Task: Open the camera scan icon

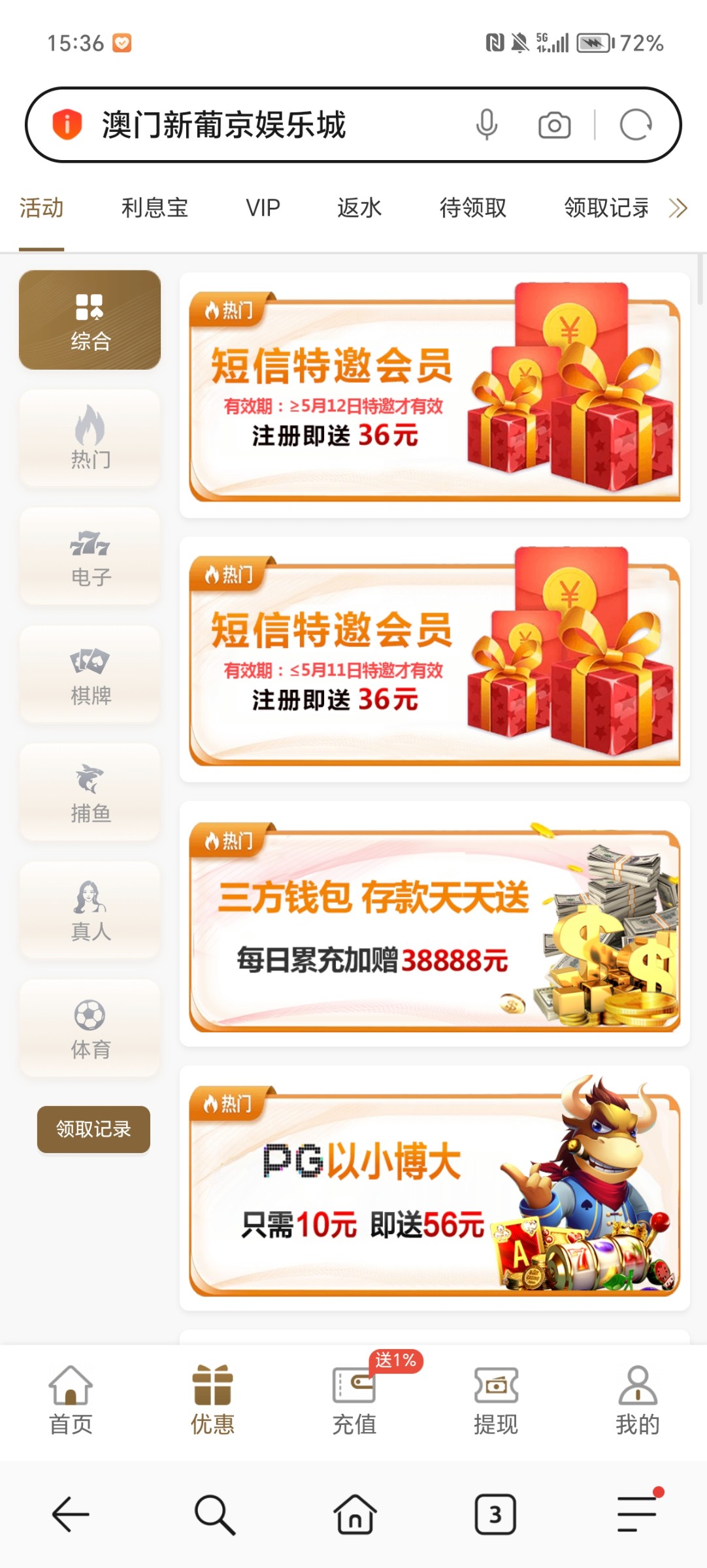Action: click(x=554, y=125)
